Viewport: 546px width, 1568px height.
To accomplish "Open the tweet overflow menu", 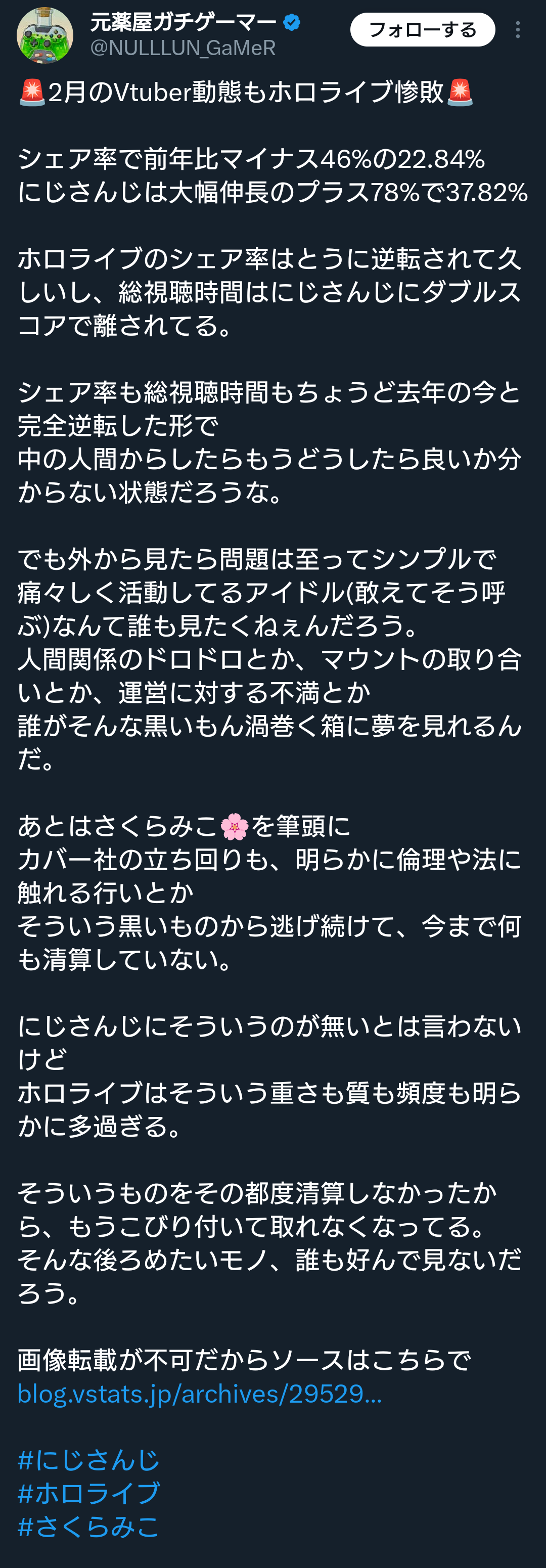I will [x=517, y=30].
